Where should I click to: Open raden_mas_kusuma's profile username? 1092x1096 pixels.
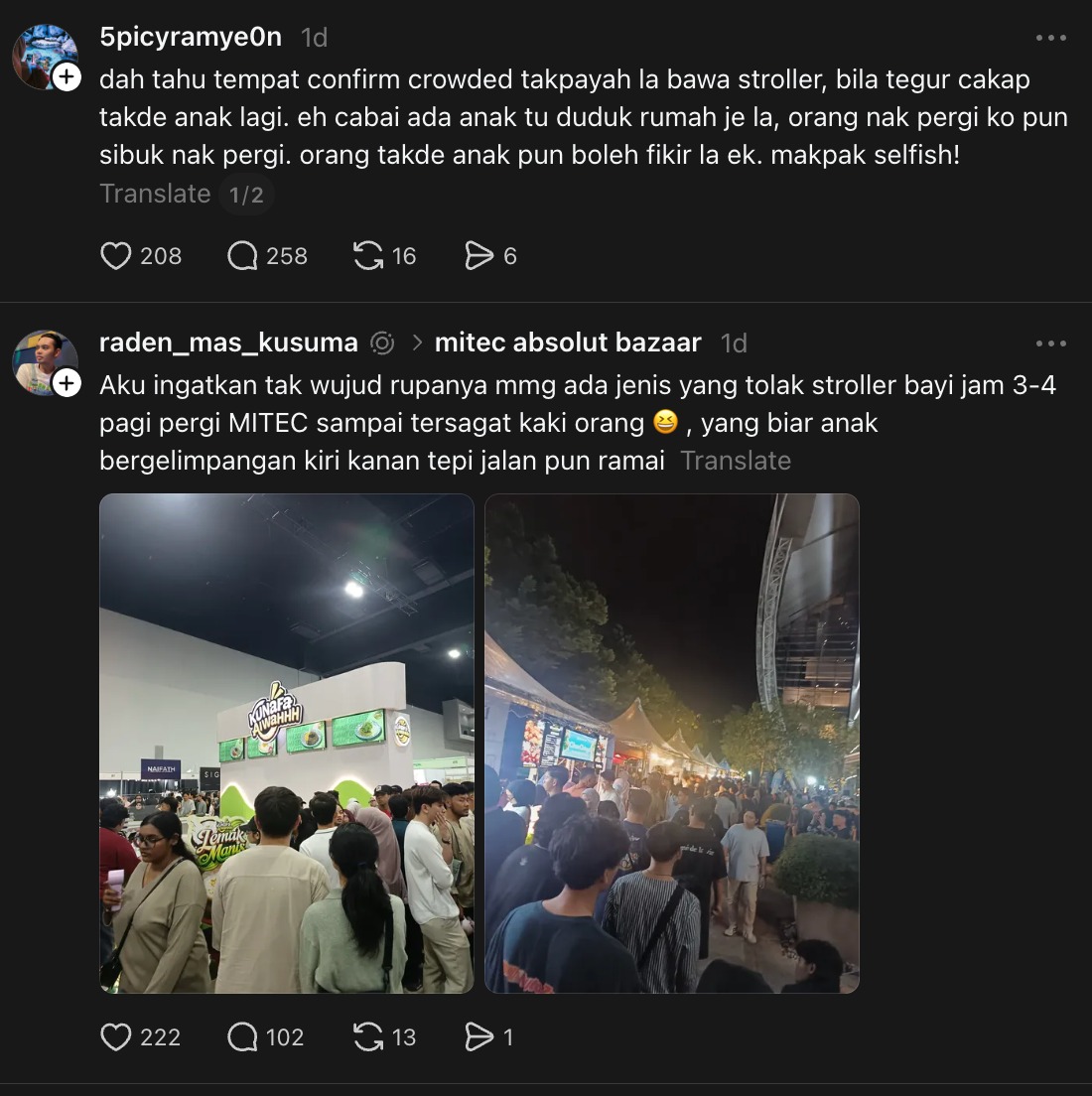pyautogui.click(x=228, y=342)
